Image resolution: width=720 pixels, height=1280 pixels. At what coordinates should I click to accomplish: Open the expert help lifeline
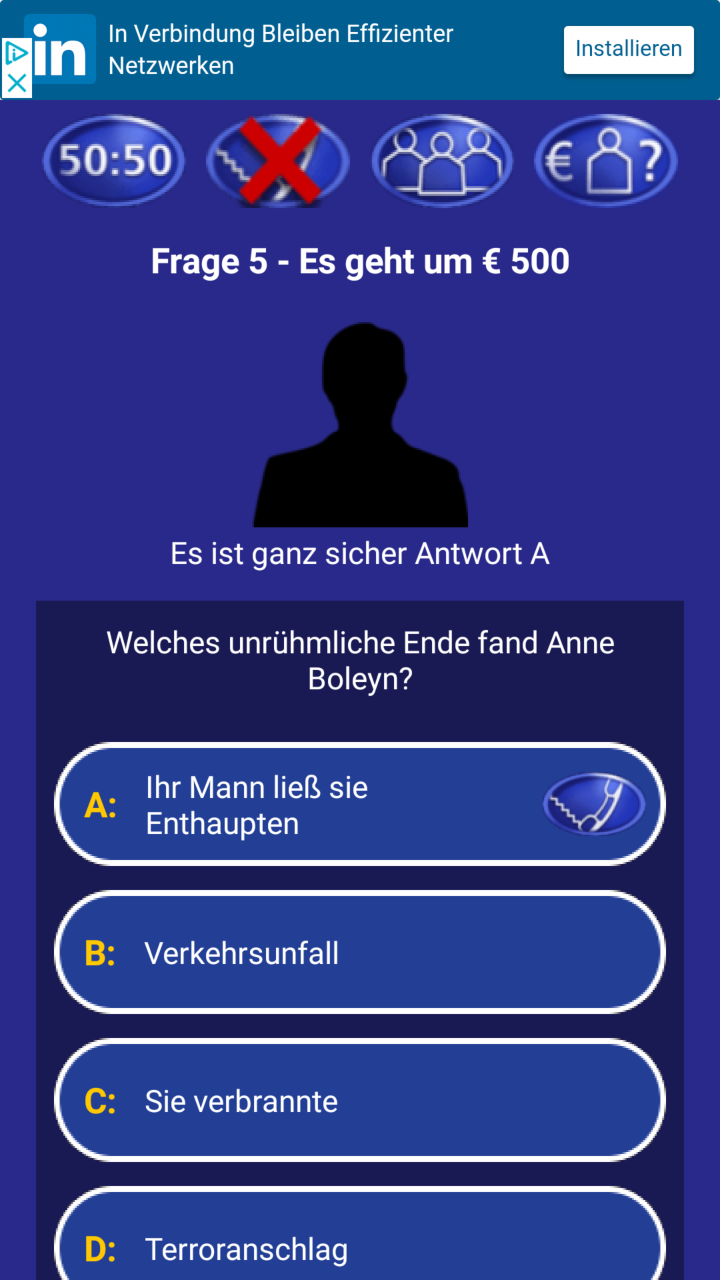[605, 160]
